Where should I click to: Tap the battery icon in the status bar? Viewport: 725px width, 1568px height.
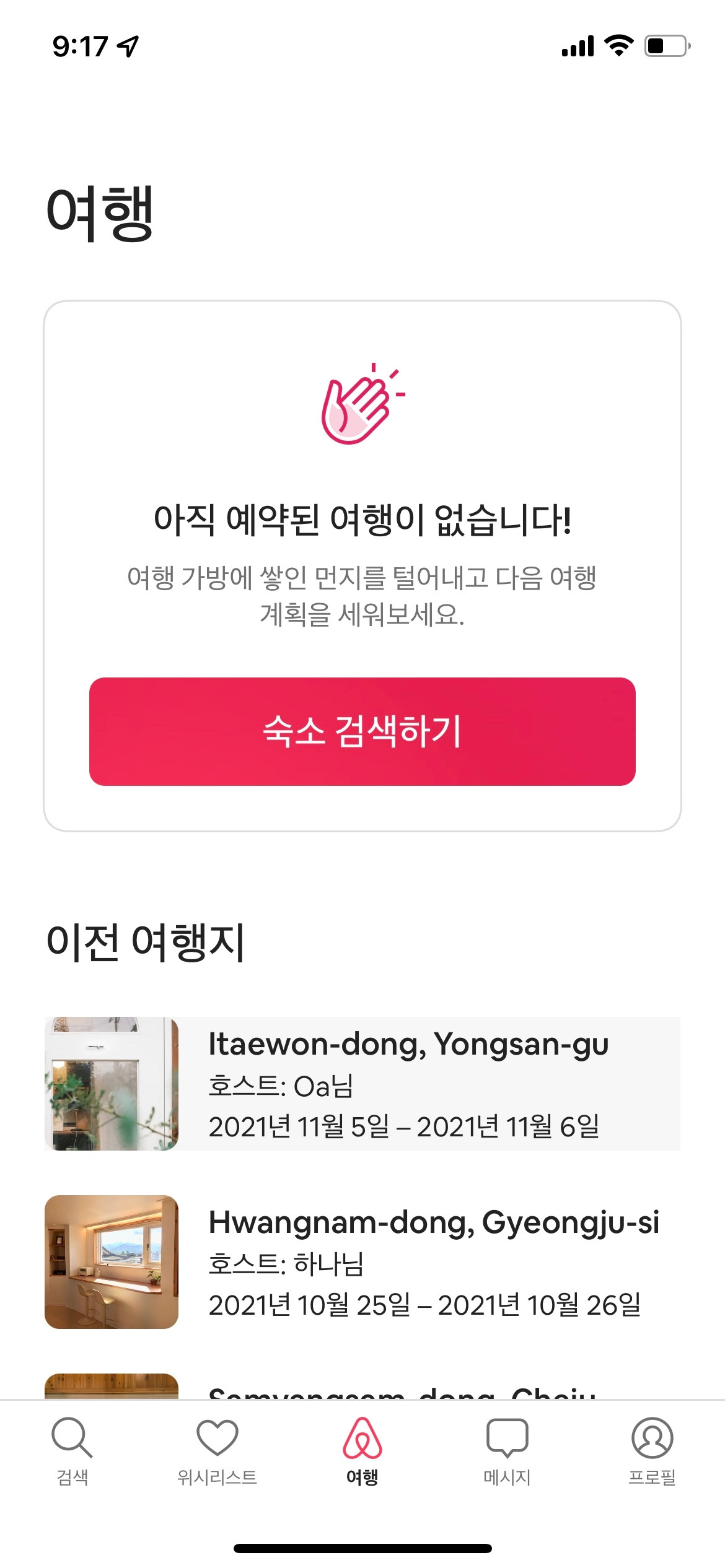(664, 45)
